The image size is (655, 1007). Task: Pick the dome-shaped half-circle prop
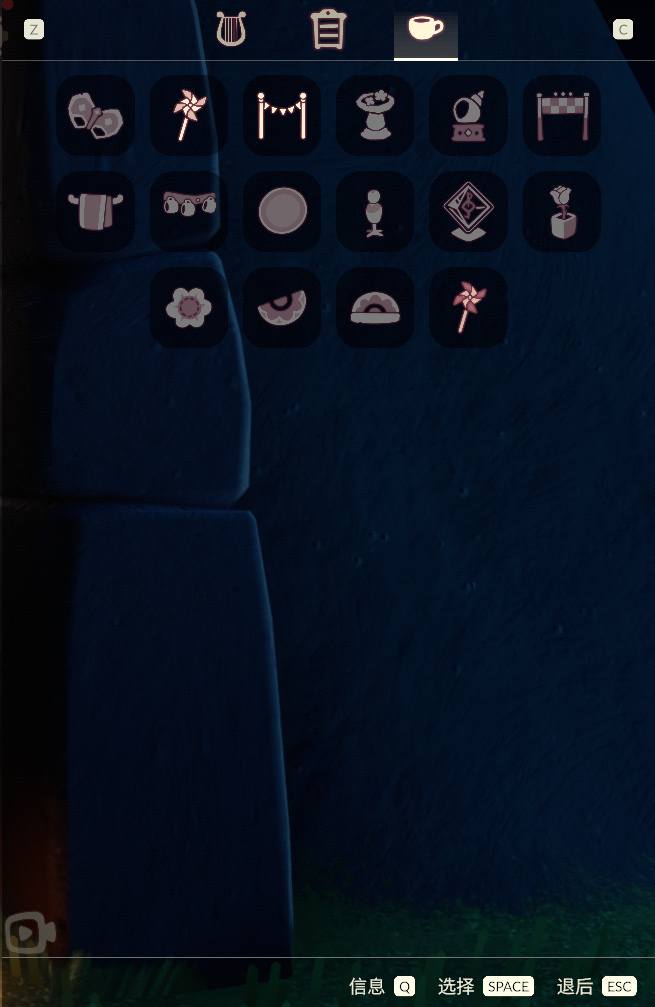tap(375, 307)
